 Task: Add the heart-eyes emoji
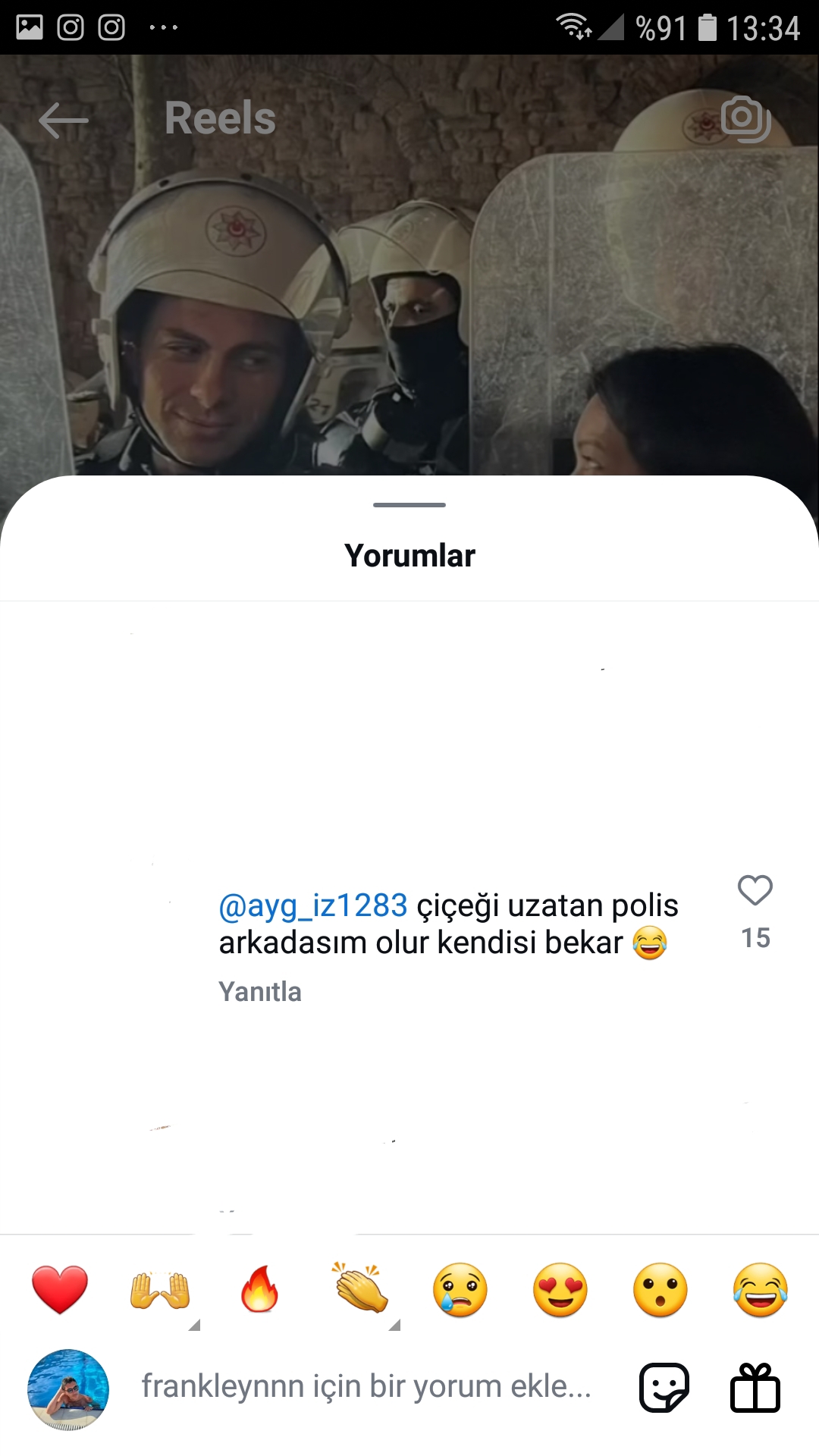pos(560,1290)
